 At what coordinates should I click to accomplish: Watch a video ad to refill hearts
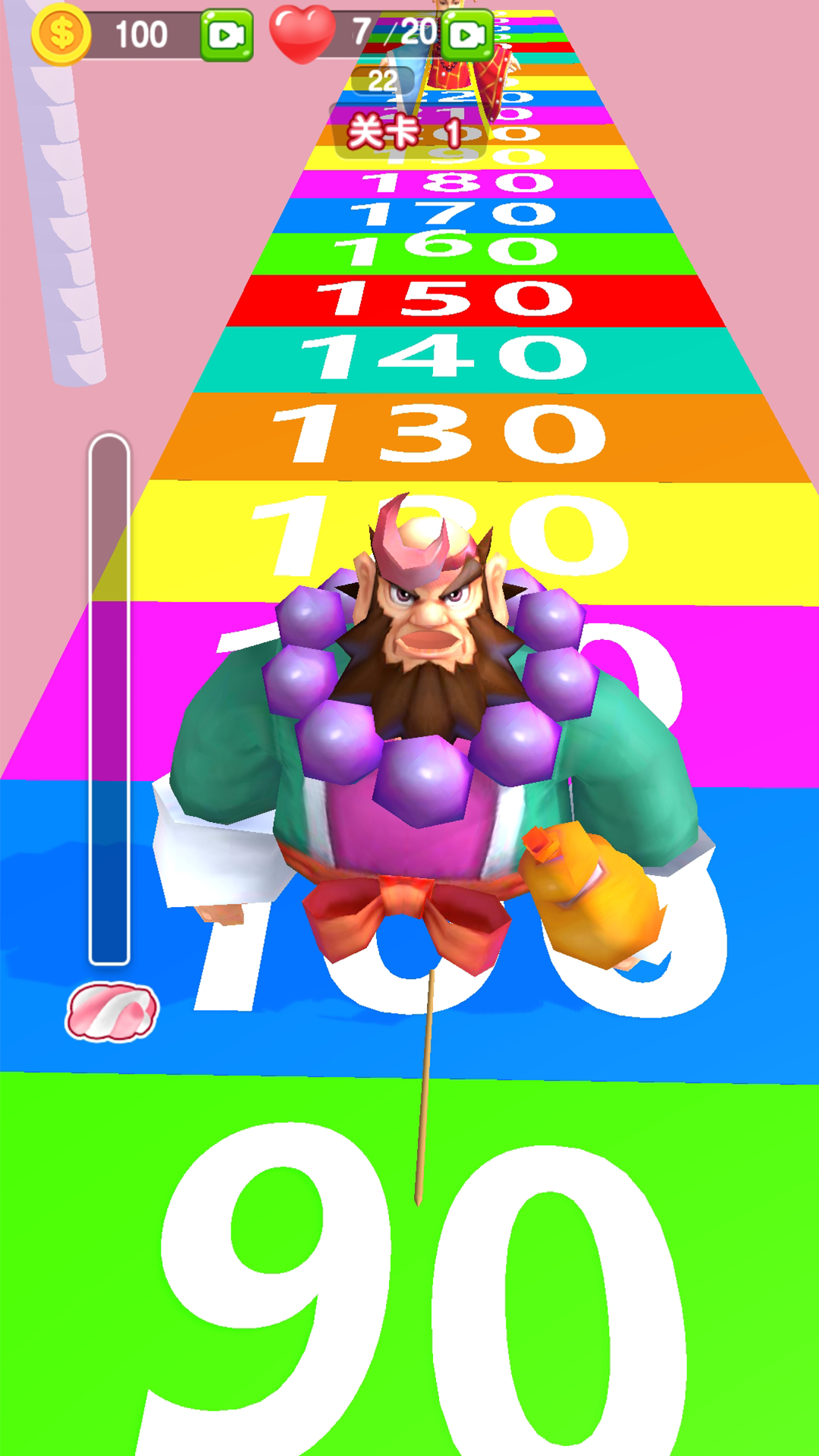(x=468, y=35)
